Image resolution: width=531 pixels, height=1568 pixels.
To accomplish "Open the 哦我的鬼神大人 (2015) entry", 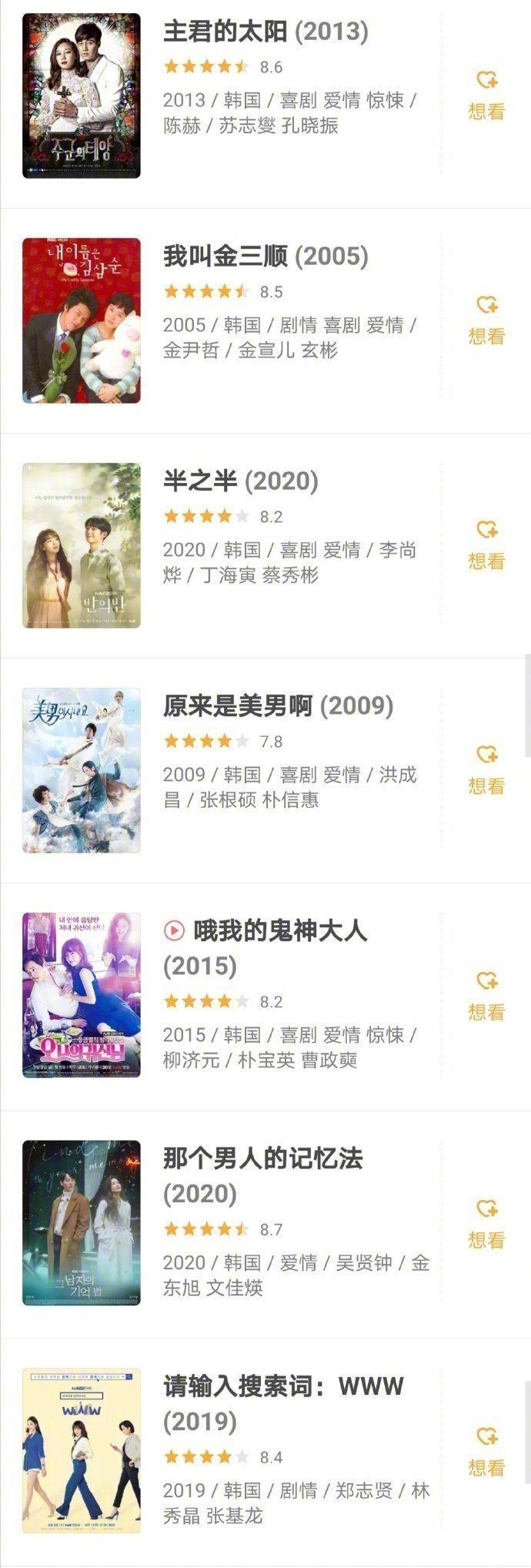I will [x=279, y=931].
